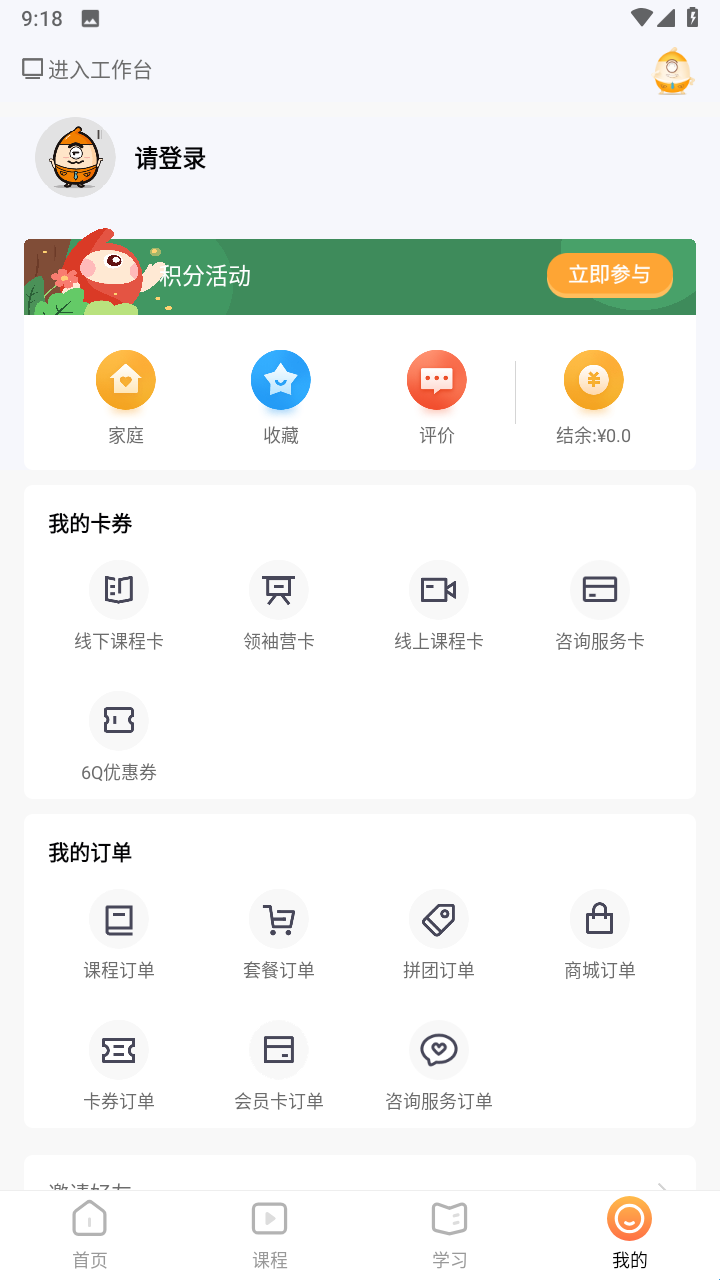
Task: View 结余 balance
Action: pos(594,397)
